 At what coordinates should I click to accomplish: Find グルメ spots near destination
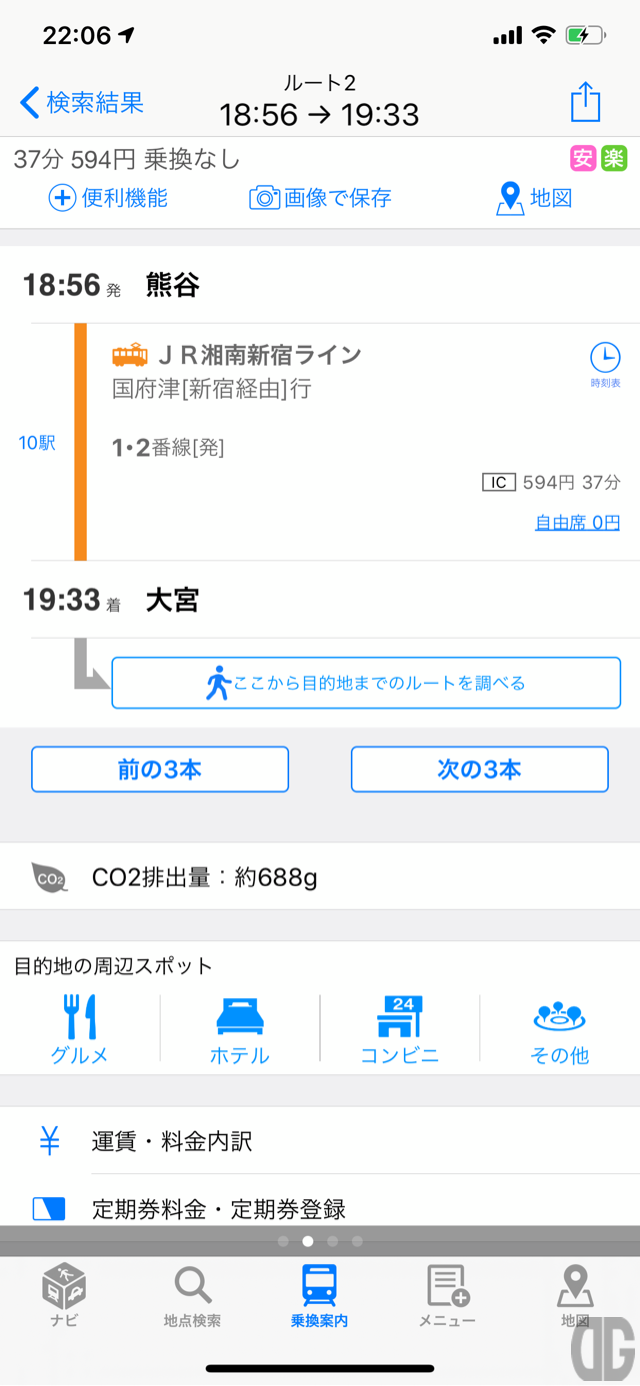click(x=80, y=1029)
